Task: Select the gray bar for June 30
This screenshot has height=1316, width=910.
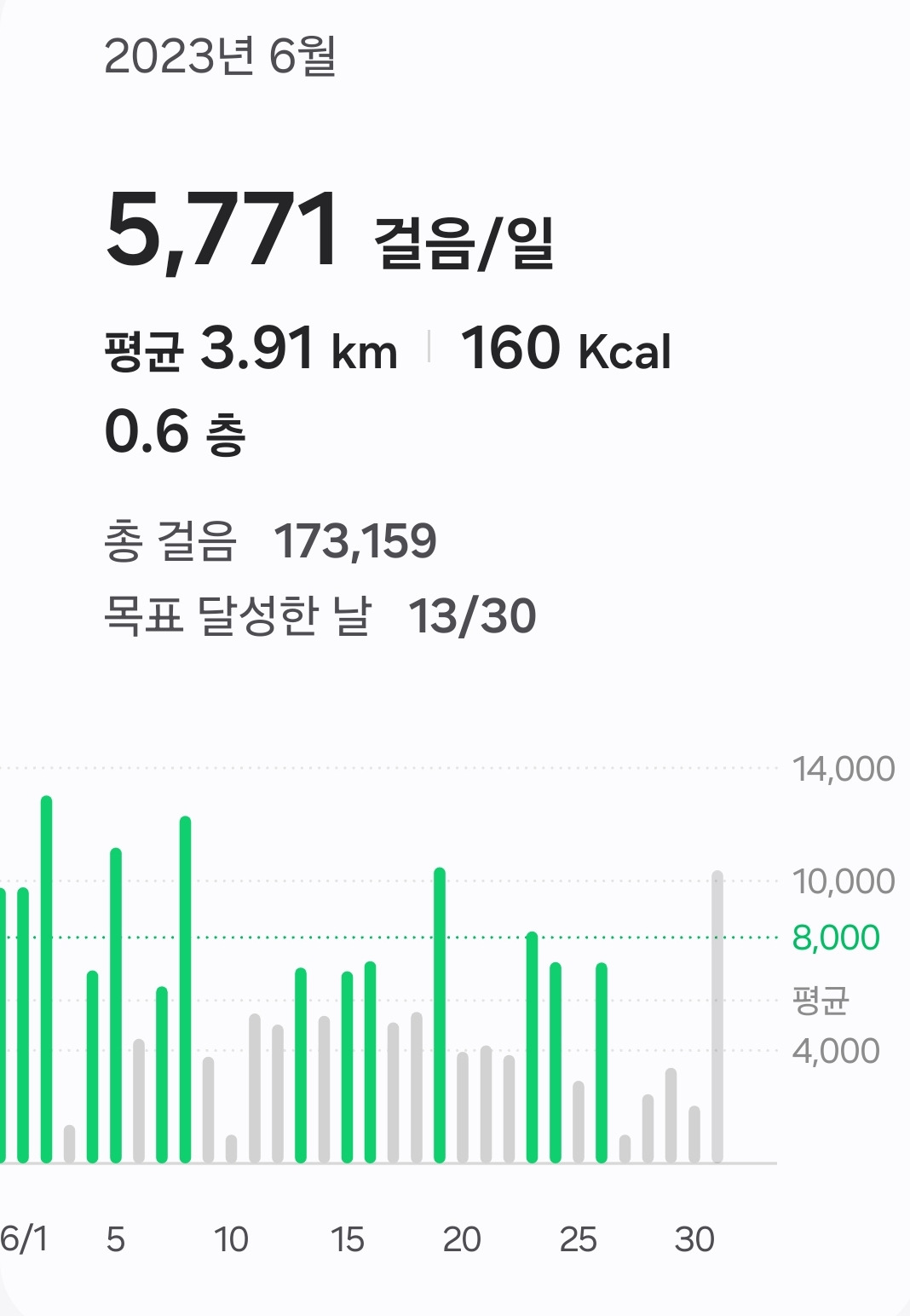Action: (694, 1134)
